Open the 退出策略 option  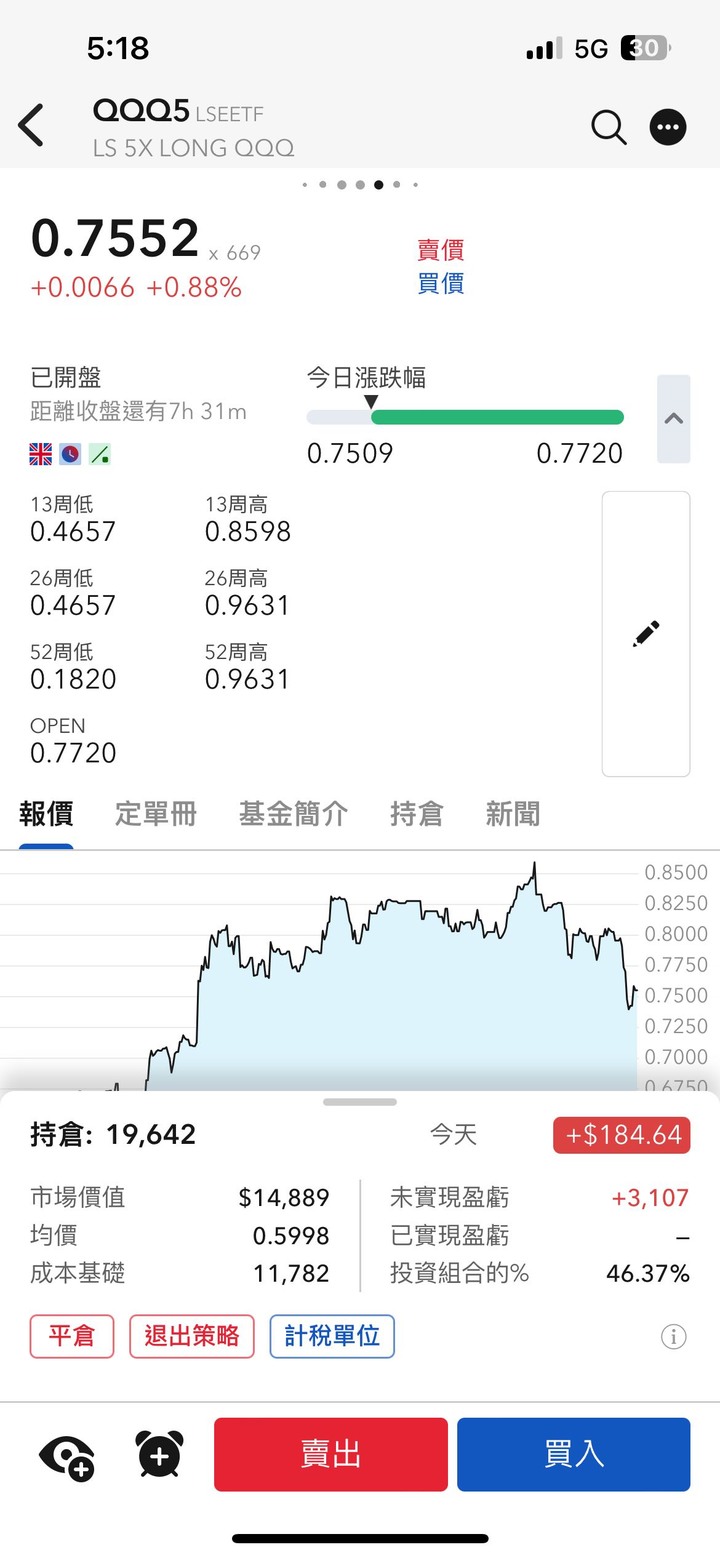point(192,1336)
